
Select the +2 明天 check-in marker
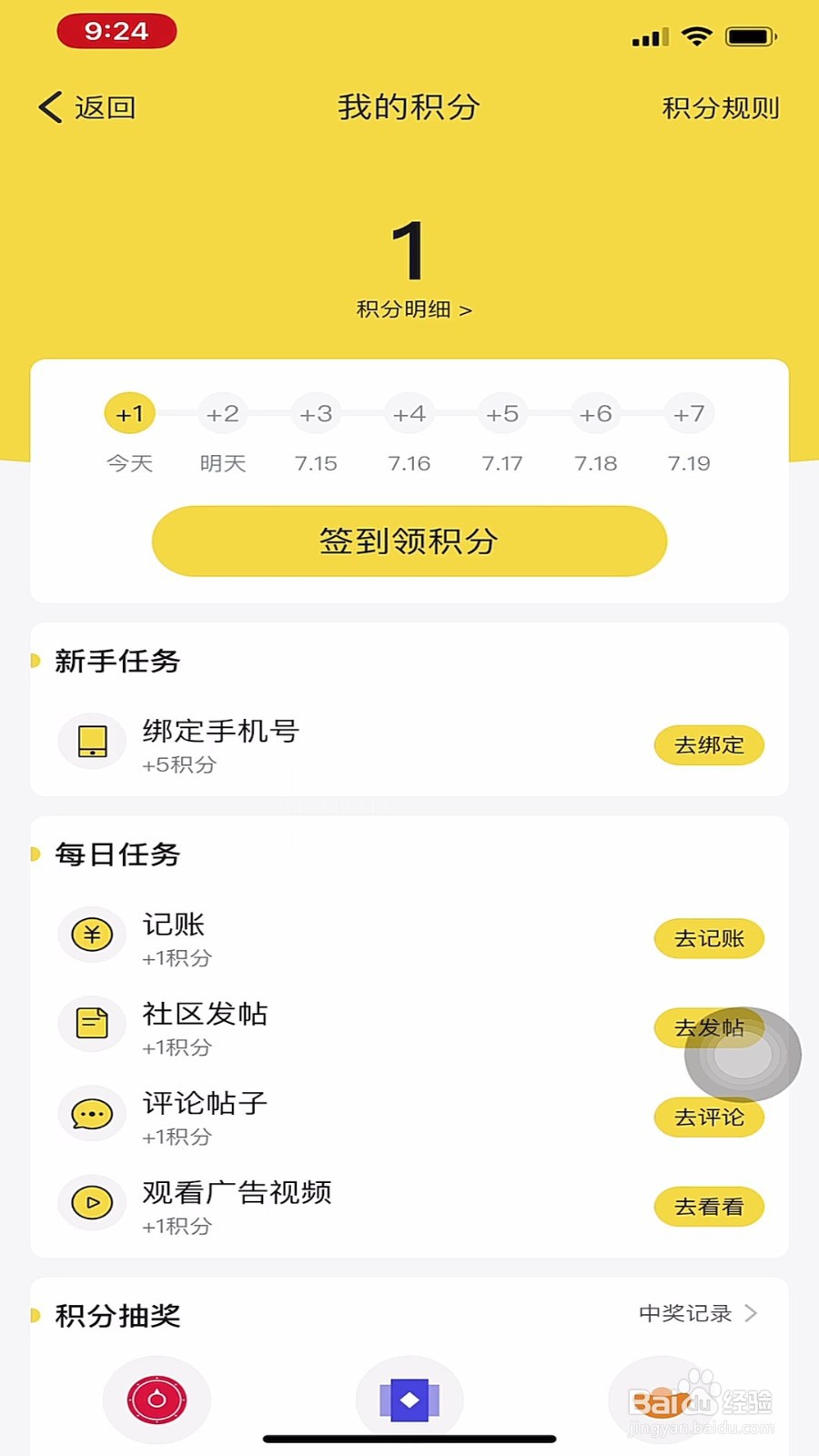click(222, 413)
